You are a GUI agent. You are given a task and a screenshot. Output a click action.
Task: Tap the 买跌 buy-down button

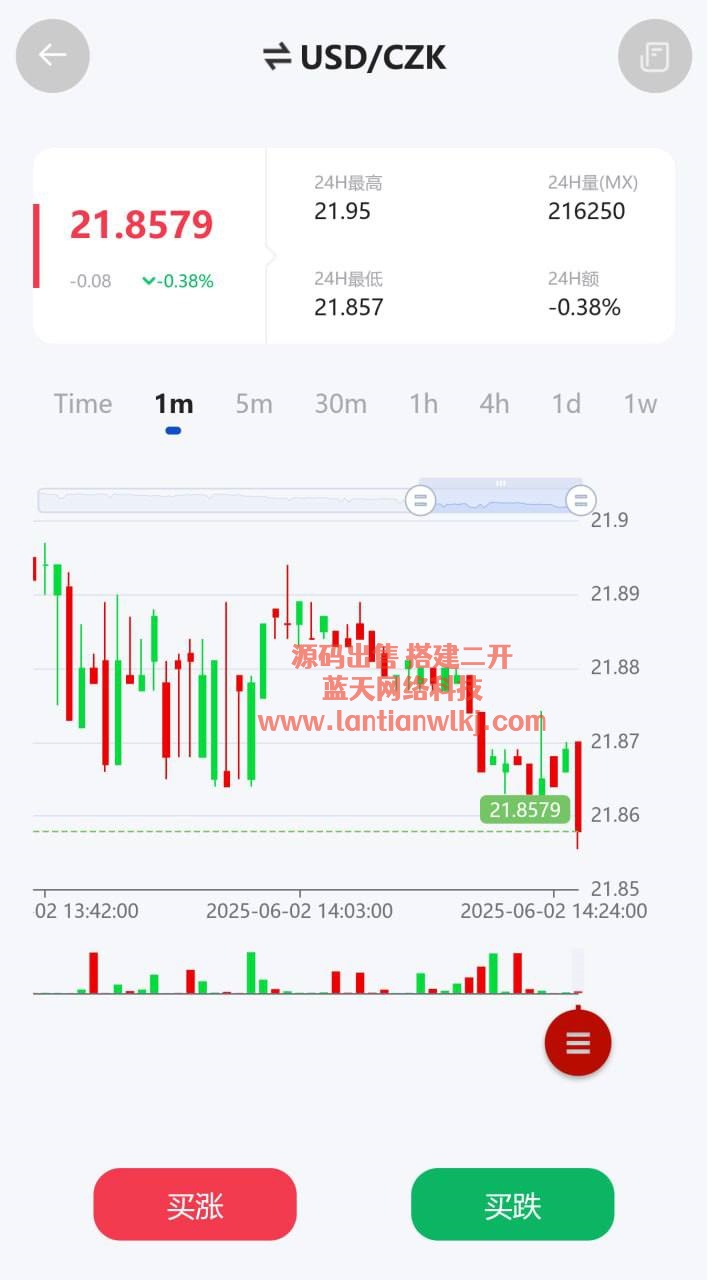click(x=512, y=1205)
